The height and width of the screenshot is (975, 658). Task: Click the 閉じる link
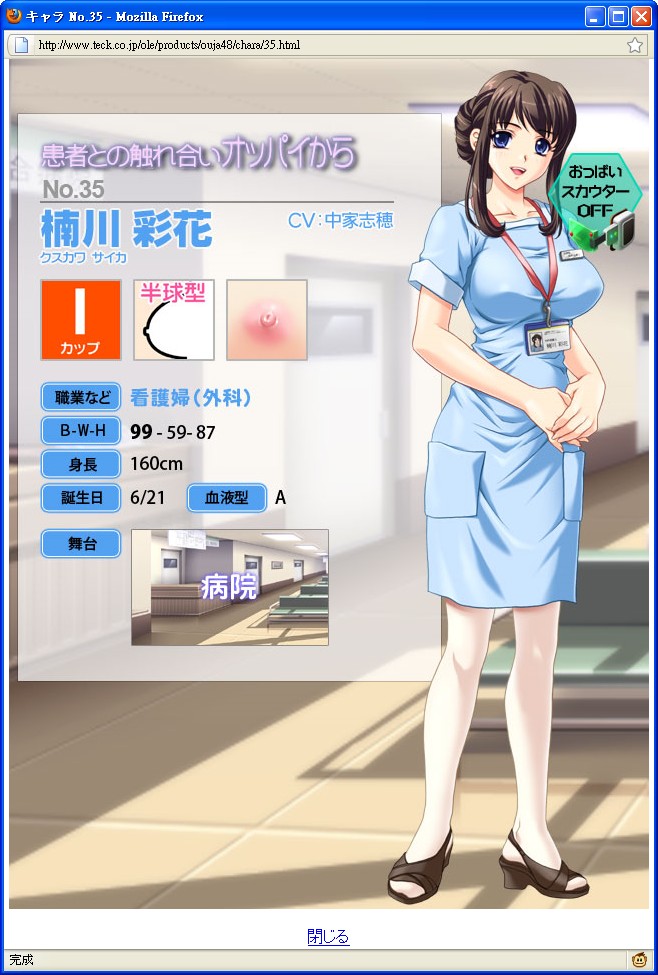(x=328, y=937)
